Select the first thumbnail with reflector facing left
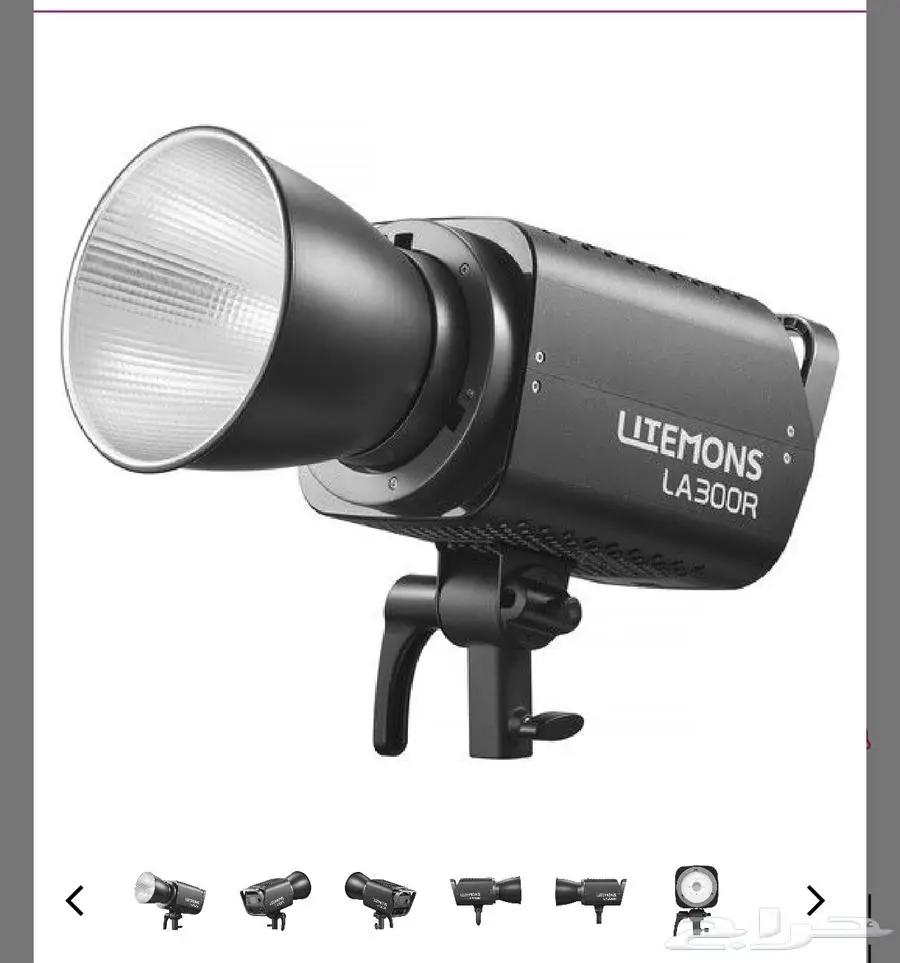The height and width of the screenshot is (963, 900). (170, 899)
